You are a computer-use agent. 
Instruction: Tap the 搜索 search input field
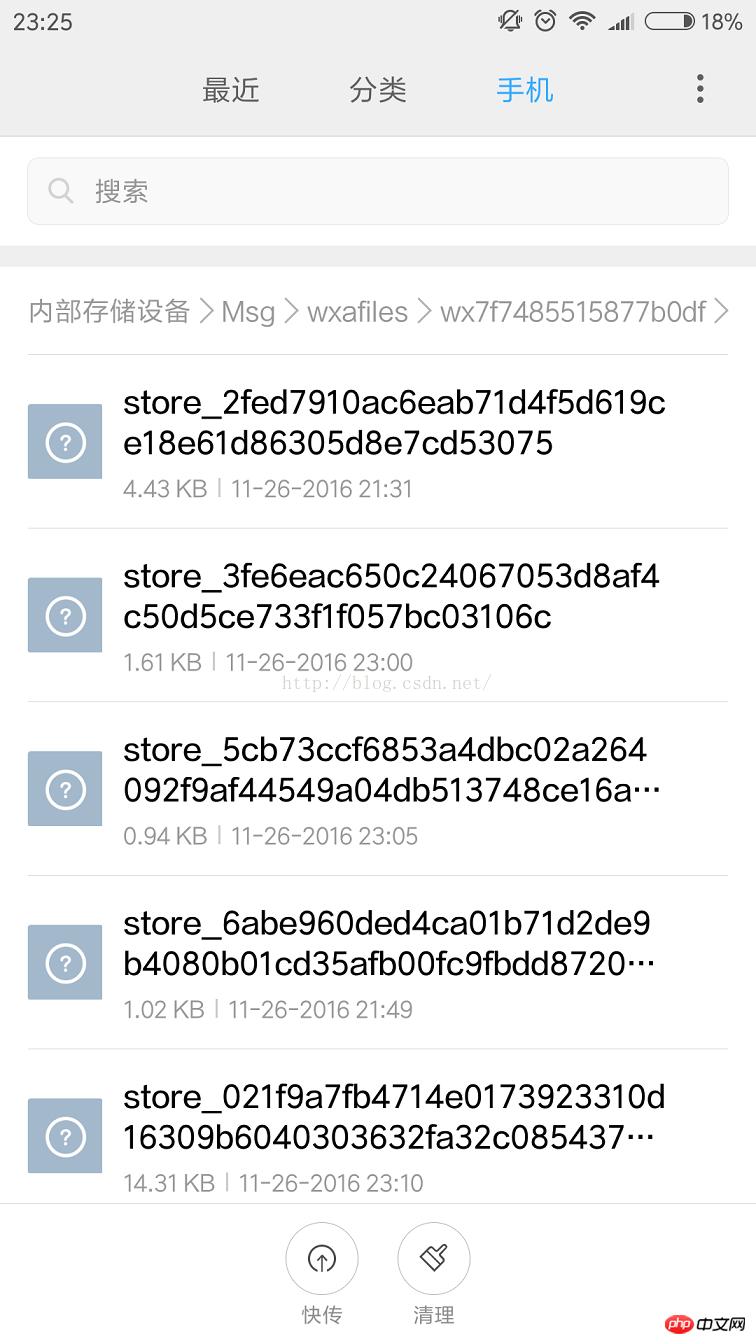click(378, 190)
